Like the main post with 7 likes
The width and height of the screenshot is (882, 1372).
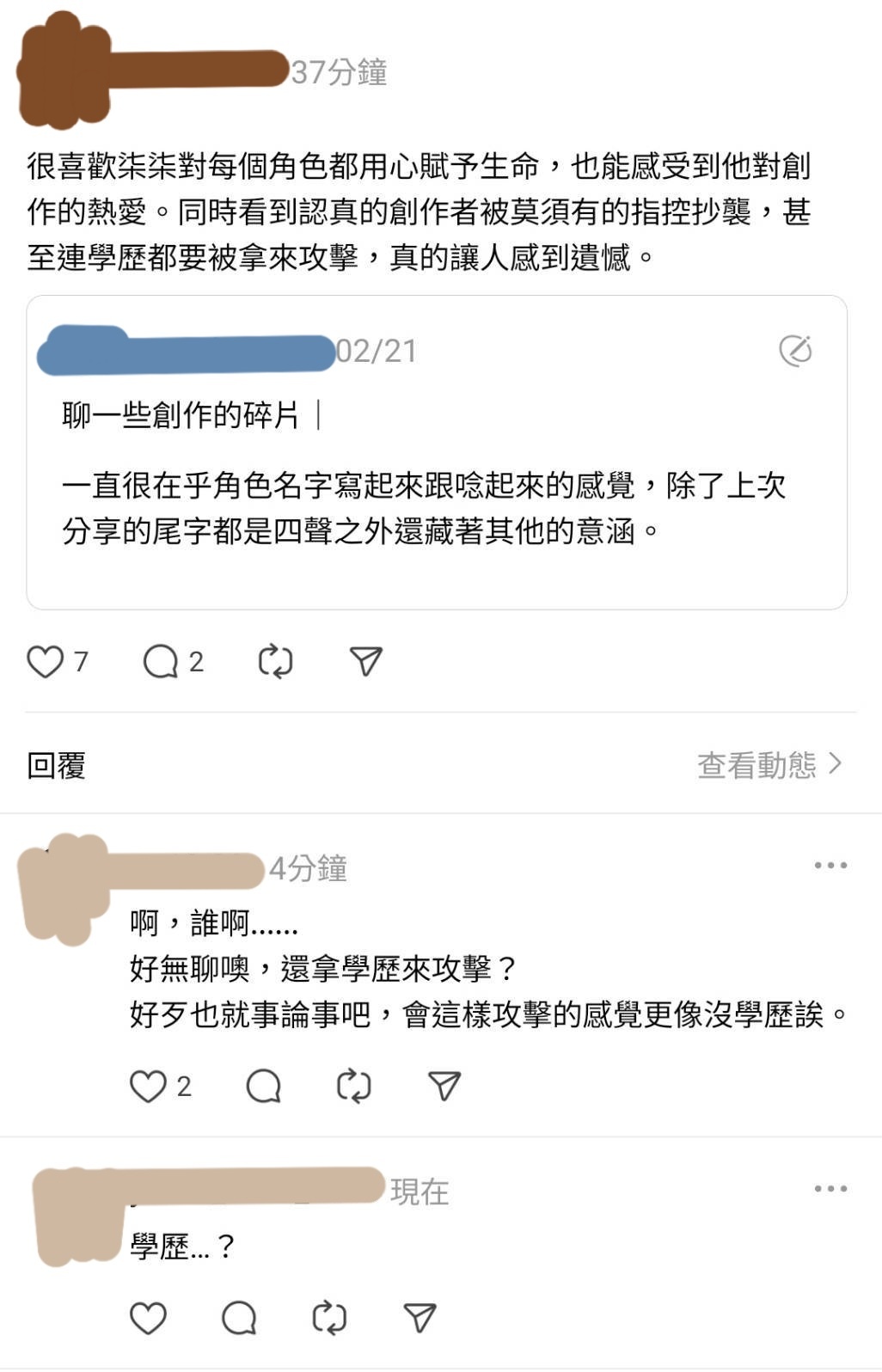point(46,662)
